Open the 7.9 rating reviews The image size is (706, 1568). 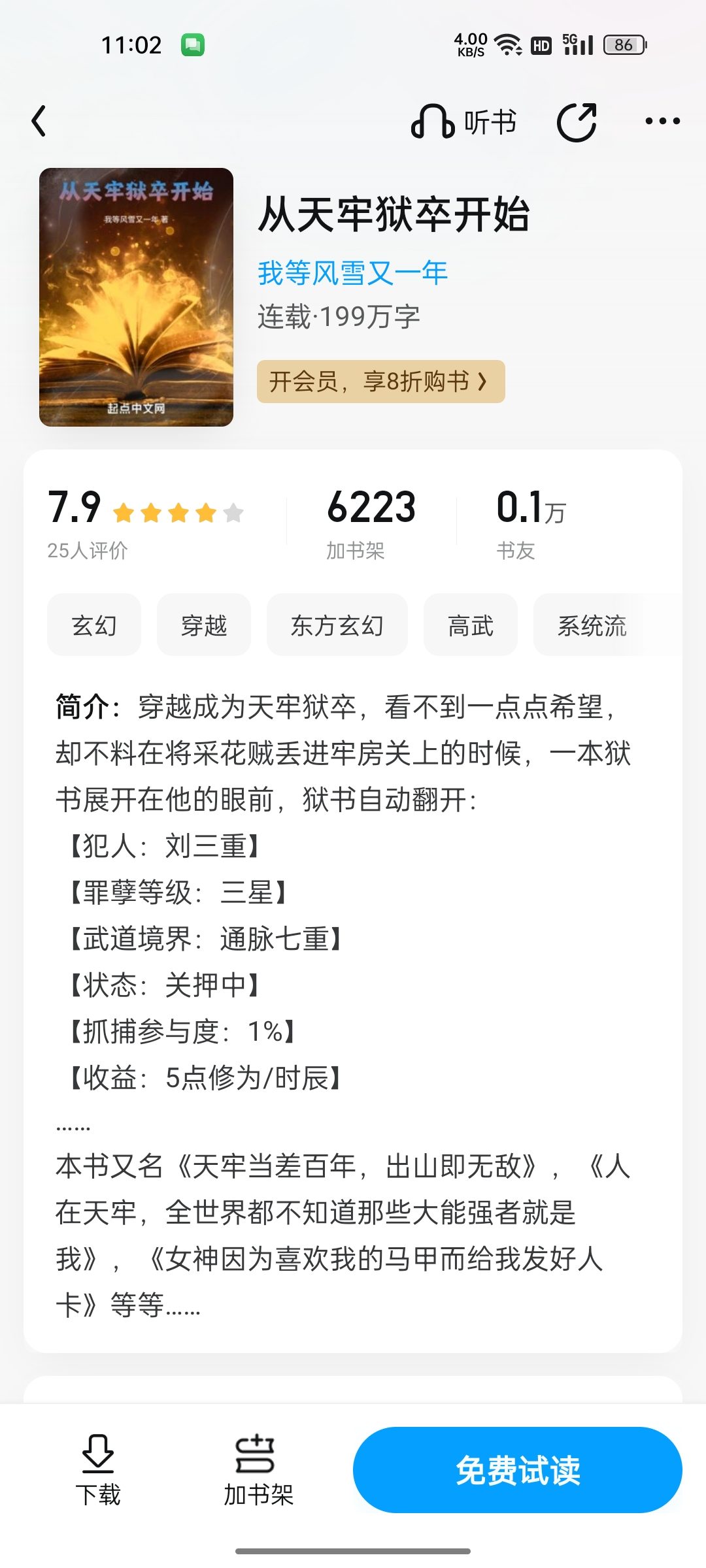[x=145, y=523]
